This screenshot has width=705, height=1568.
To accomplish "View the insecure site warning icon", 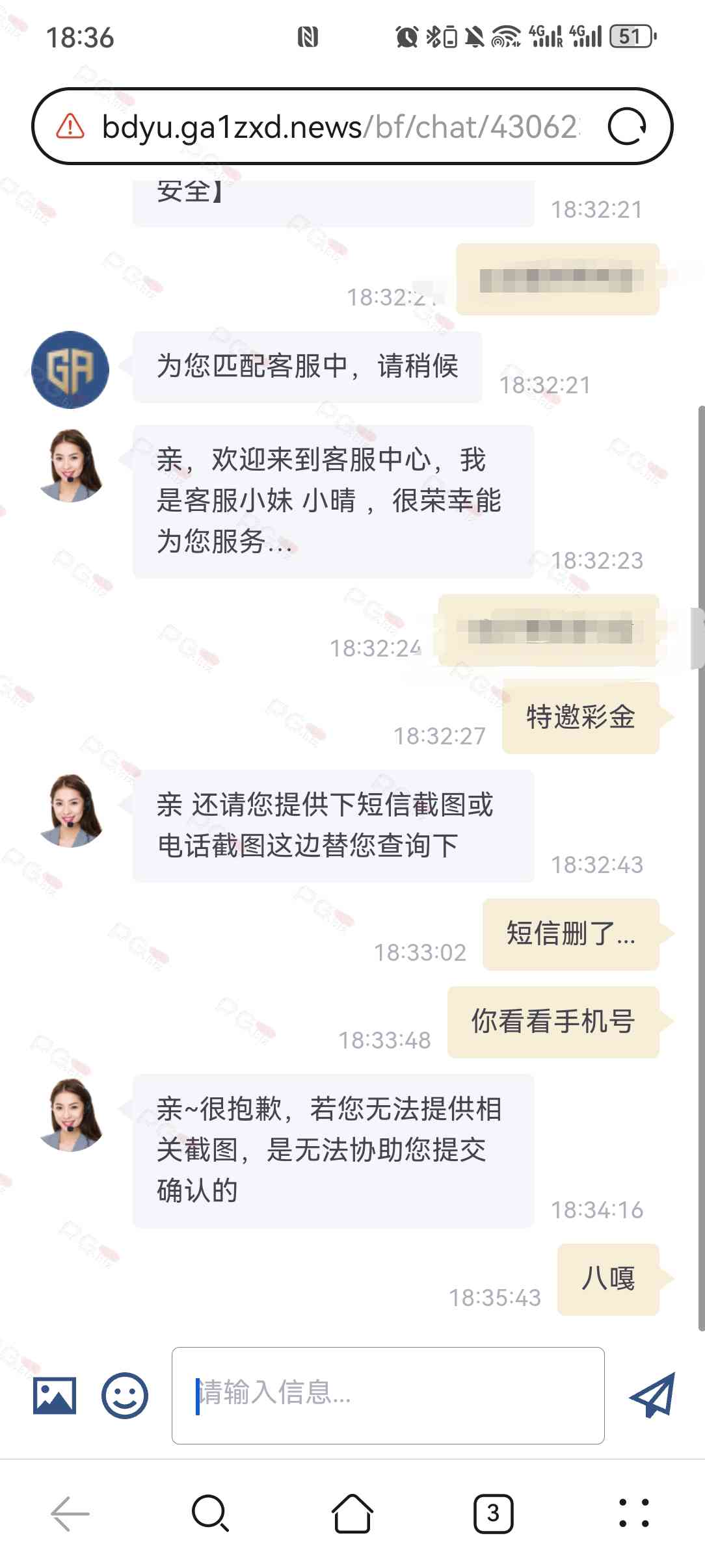I will tap(70, 127).
